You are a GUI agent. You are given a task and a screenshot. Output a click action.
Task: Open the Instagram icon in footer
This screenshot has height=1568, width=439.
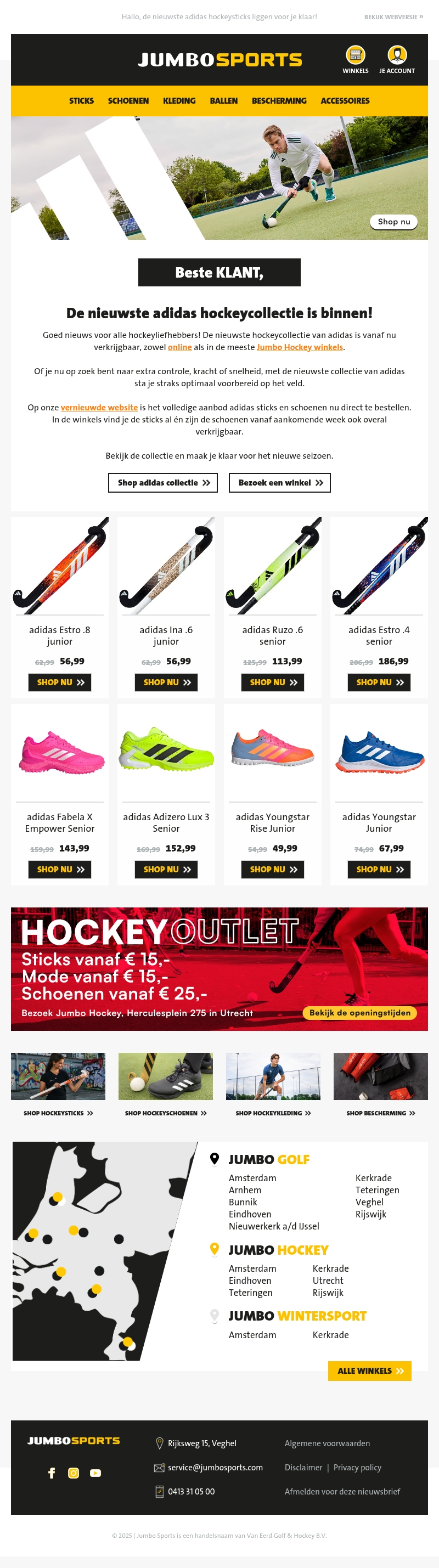74,1473
